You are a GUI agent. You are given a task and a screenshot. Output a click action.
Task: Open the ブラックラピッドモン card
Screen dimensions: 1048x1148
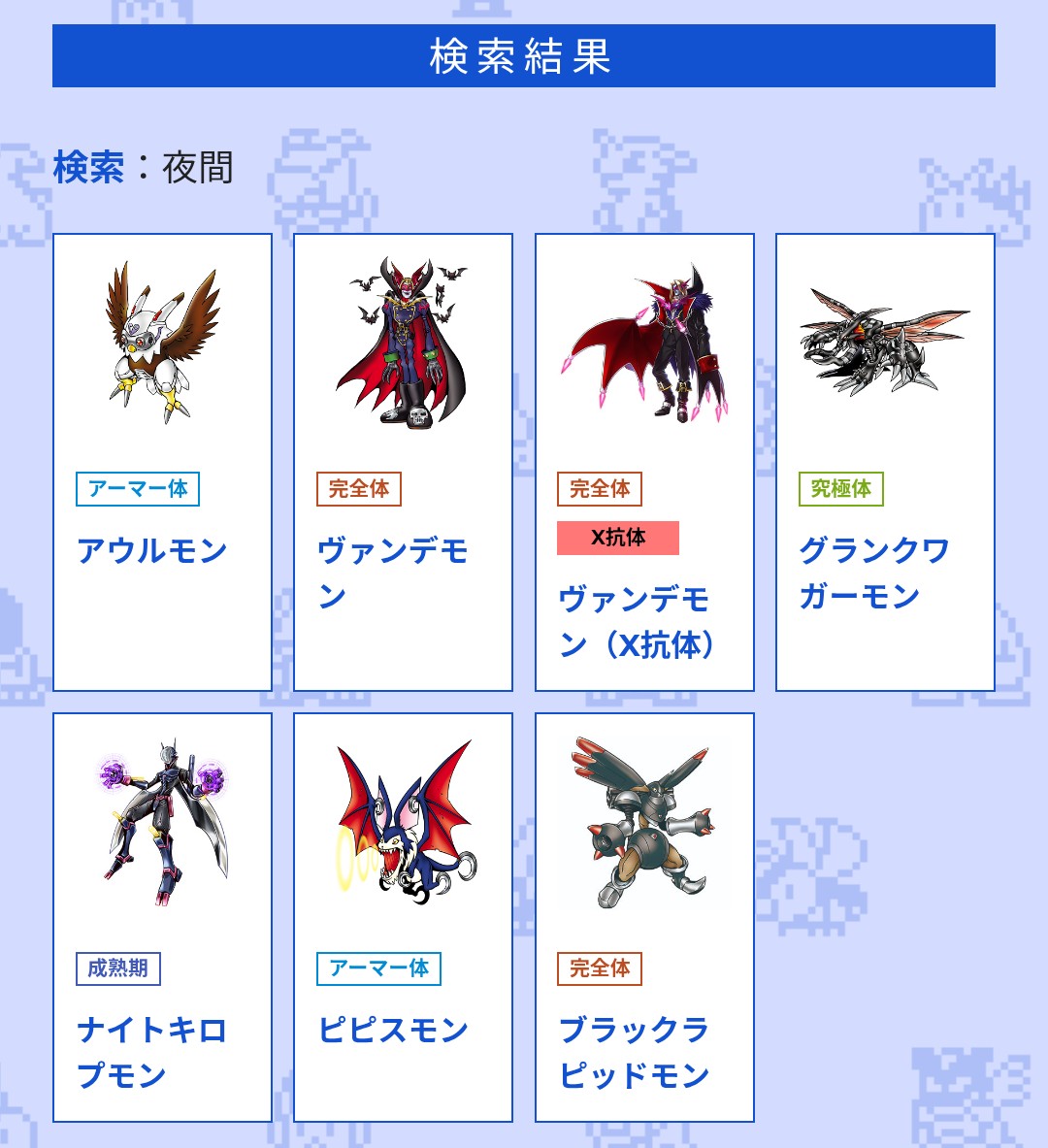point(644,917)
